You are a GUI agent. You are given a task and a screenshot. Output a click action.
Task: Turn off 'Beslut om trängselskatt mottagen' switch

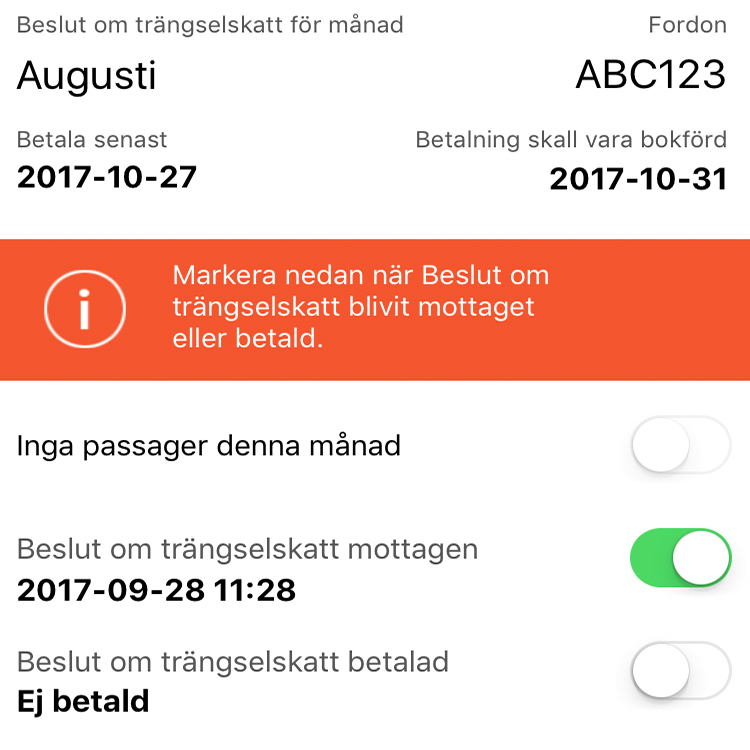(680, 558)
